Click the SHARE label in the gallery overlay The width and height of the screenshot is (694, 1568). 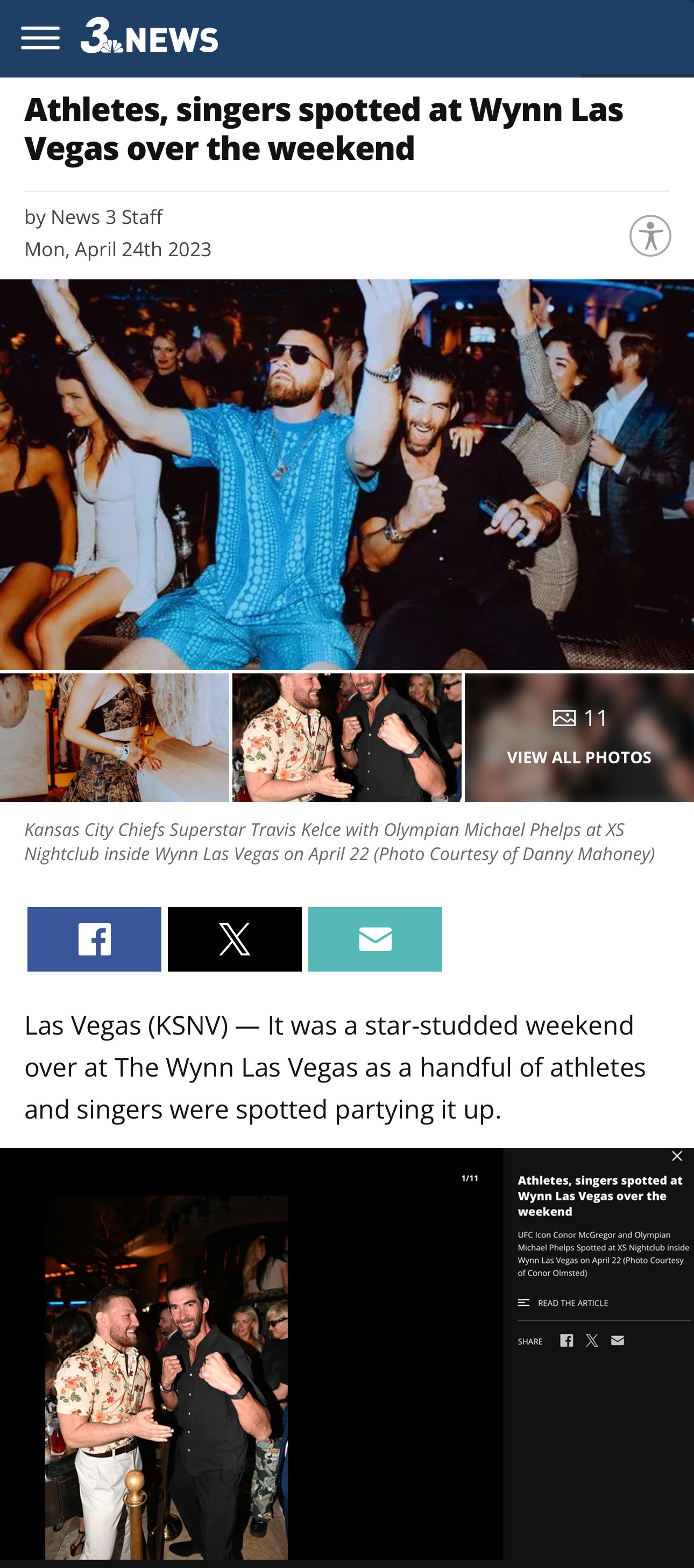[x=530, y=1341]
